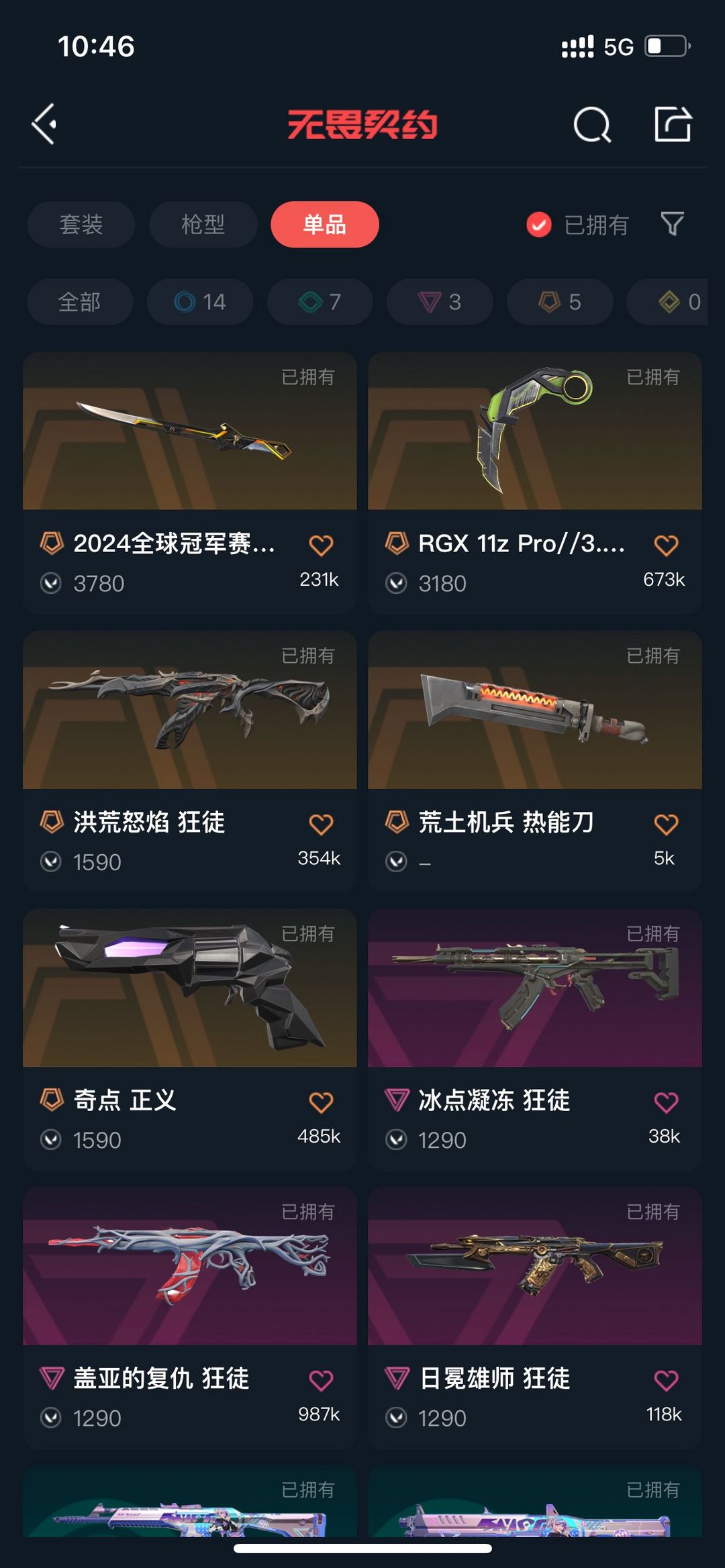This screenshot has width=725, height=1568.
Task: Open the 日冕雄师 狂徒 skin card
Action: (535, 1317)
